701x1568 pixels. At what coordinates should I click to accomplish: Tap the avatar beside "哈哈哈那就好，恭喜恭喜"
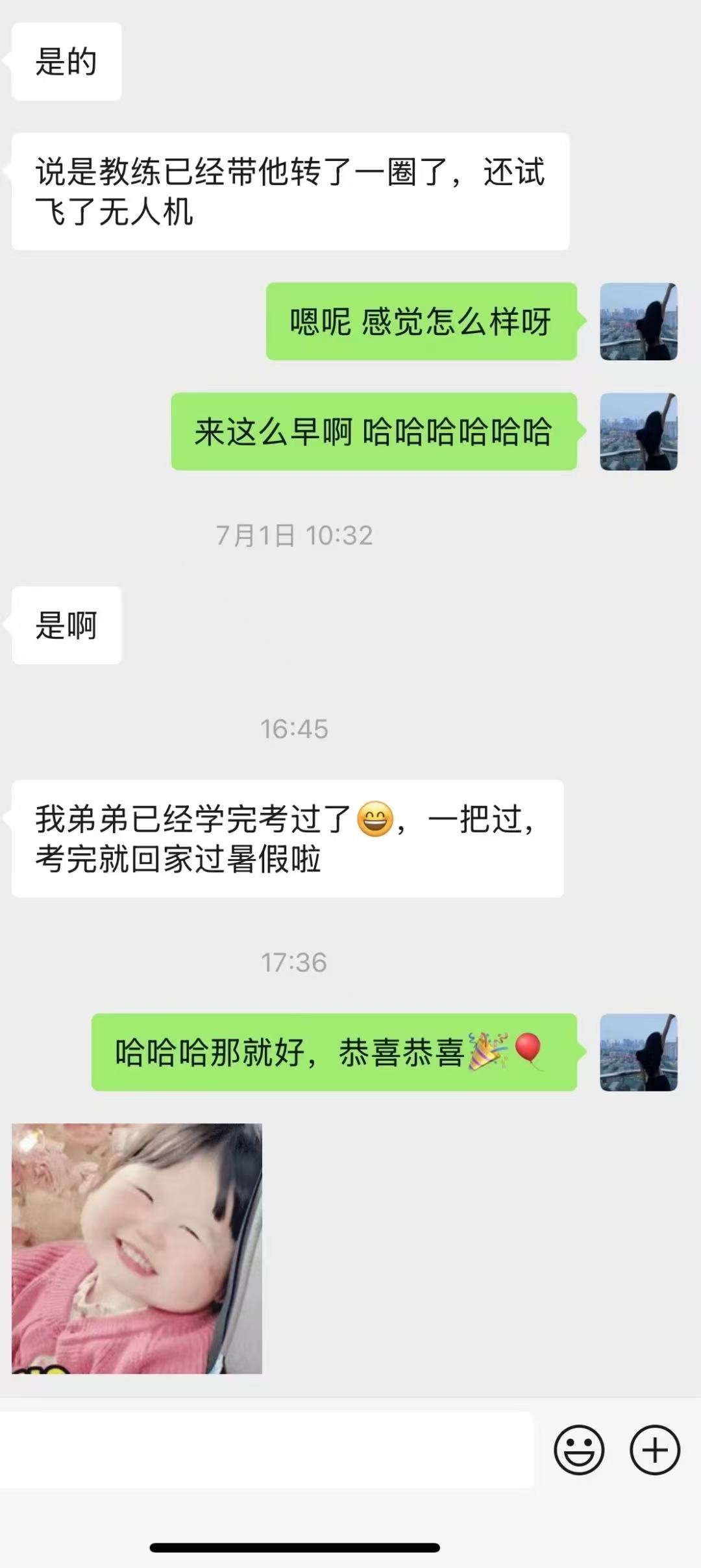(639, 1052)
